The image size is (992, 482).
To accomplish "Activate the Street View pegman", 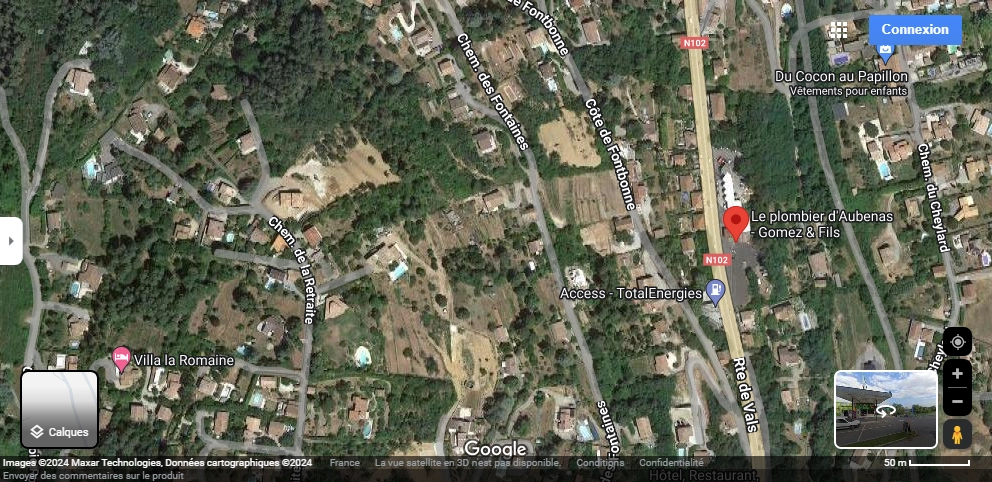I will click(957, 434).
